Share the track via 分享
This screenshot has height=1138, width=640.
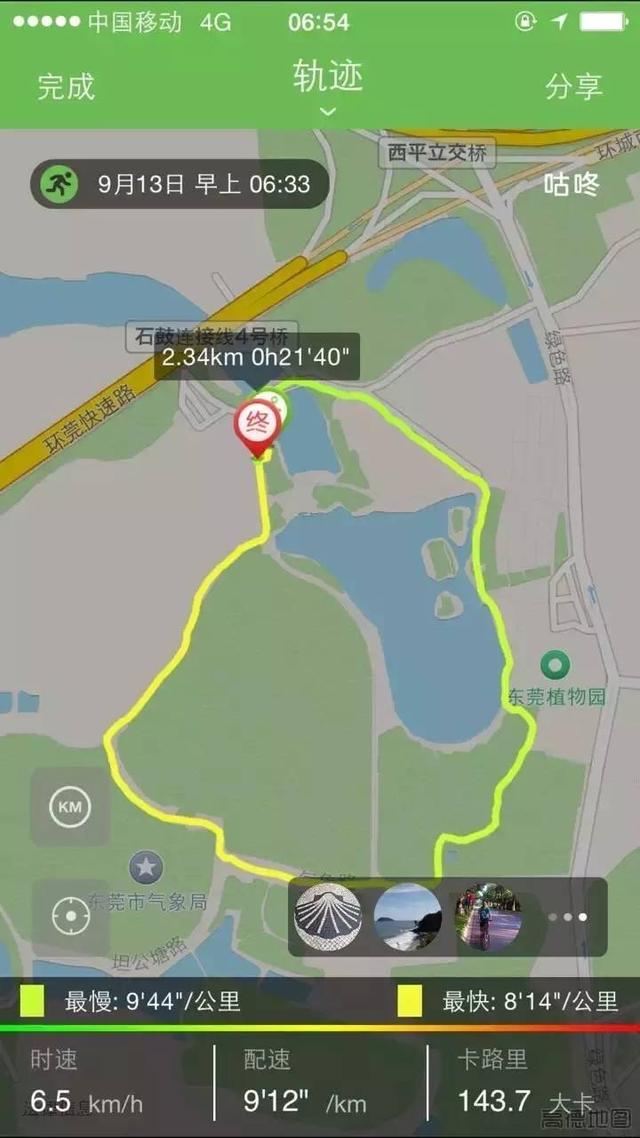pyautogui.click(x=573, y=86)
